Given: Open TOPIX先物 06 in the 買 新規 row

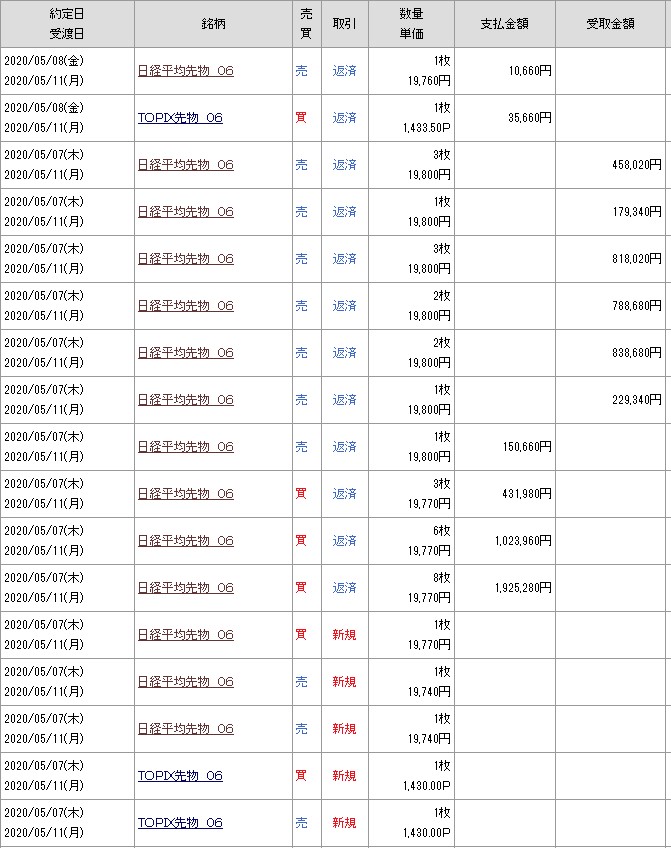Looking at the screenshot, I should 180,776.
